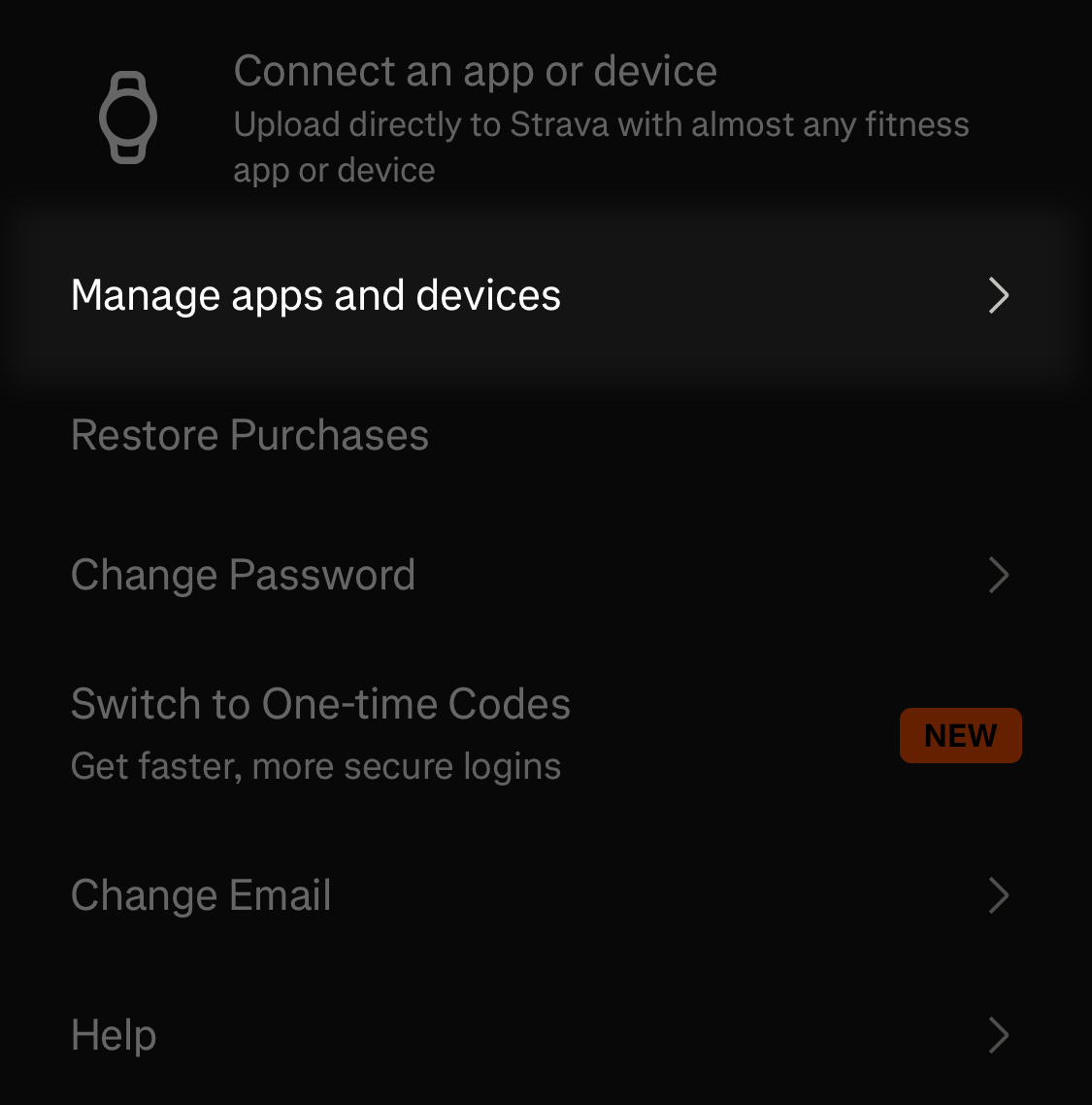
Task: Switch to One-time Codes for secure logins
Action: pyautogui.click(x=320, y=704)
